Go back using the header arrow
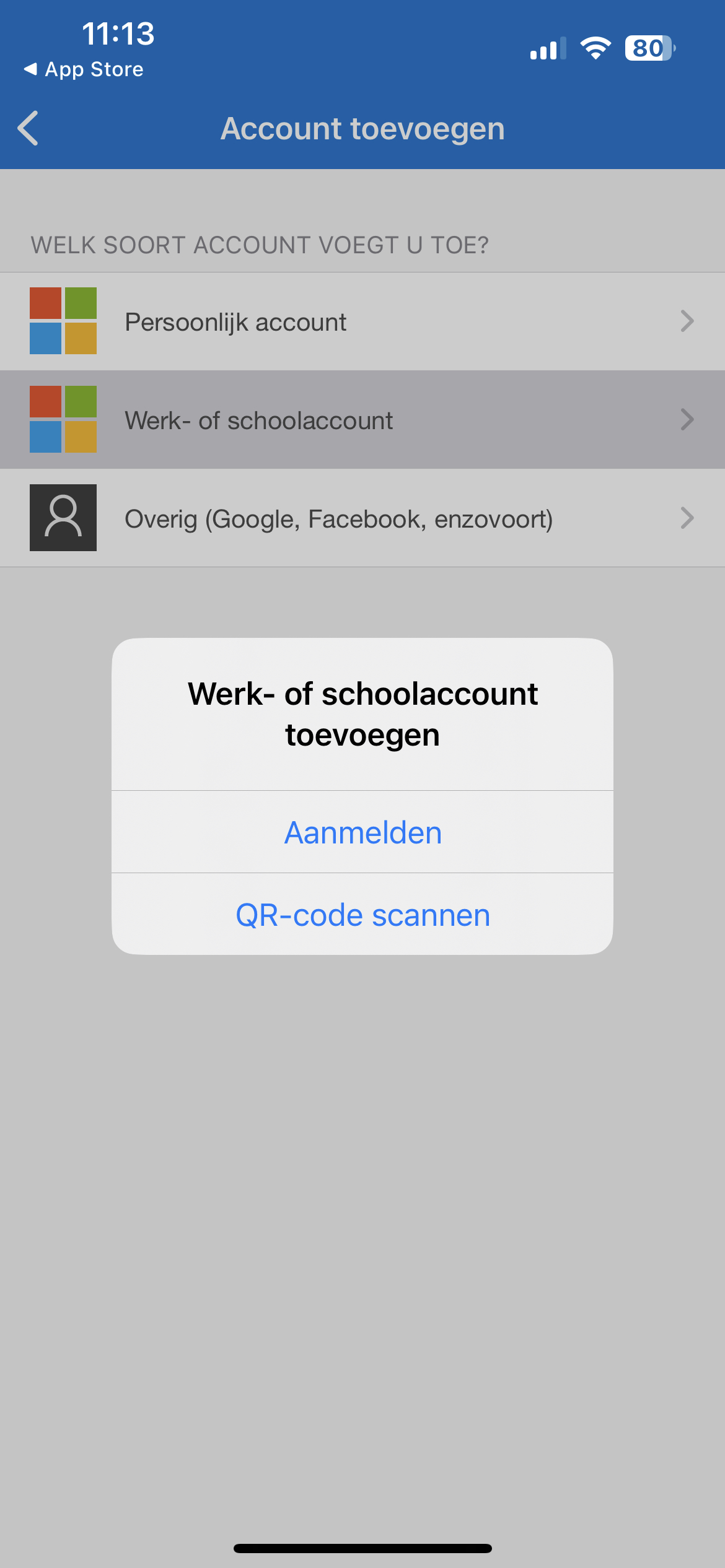 (x=29, y=128)
